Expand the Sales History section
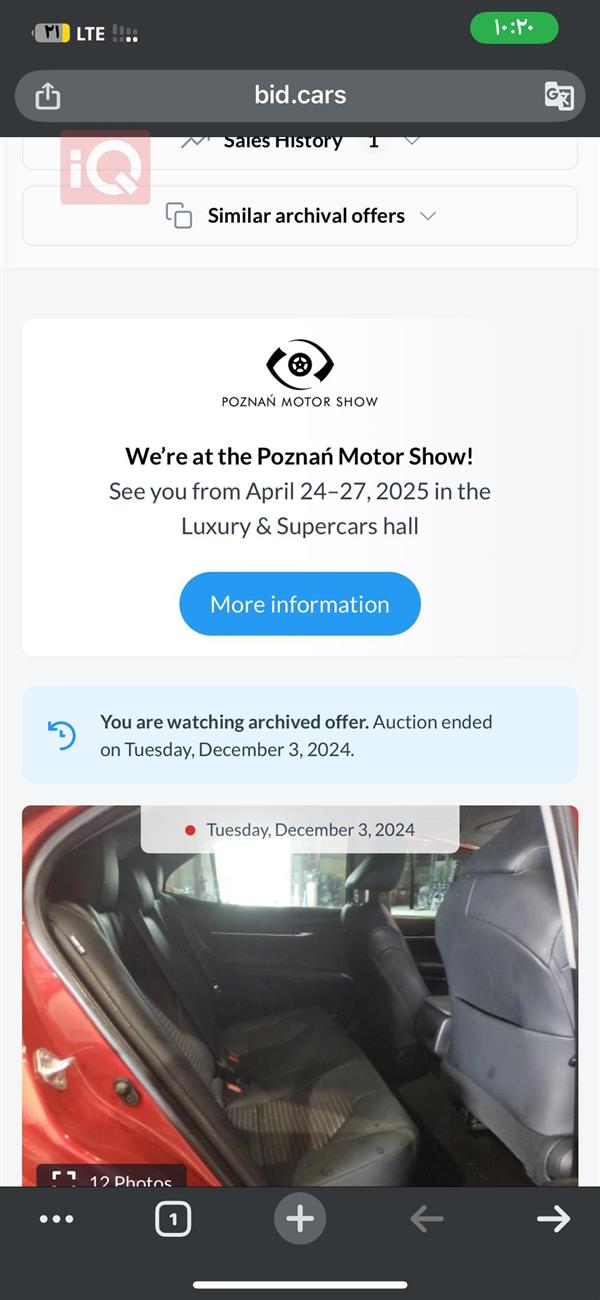Image resolution: width=600 pixels, height=1300 pixels. point(300,143)
